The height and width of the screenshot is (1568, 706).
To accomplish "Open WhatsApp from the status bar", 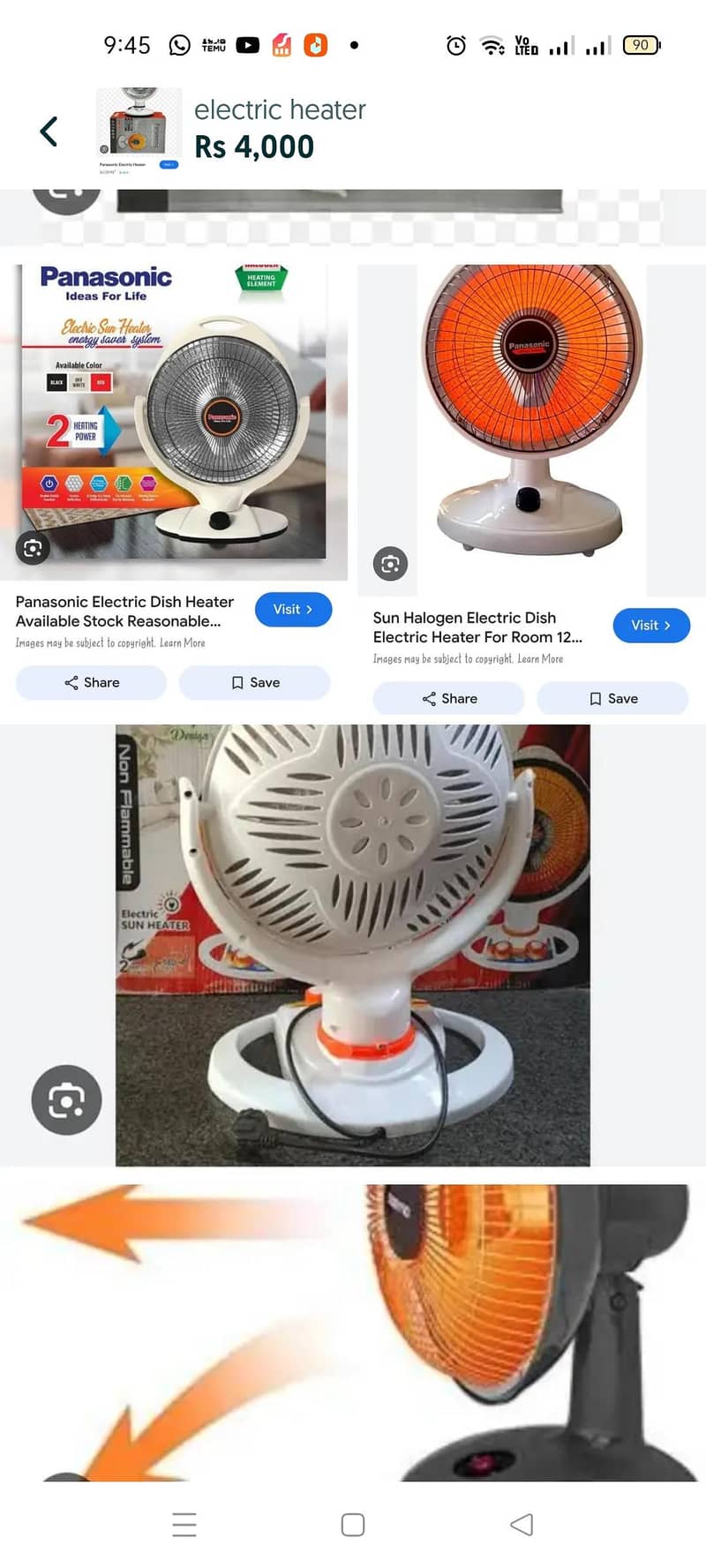I will 179,43.
